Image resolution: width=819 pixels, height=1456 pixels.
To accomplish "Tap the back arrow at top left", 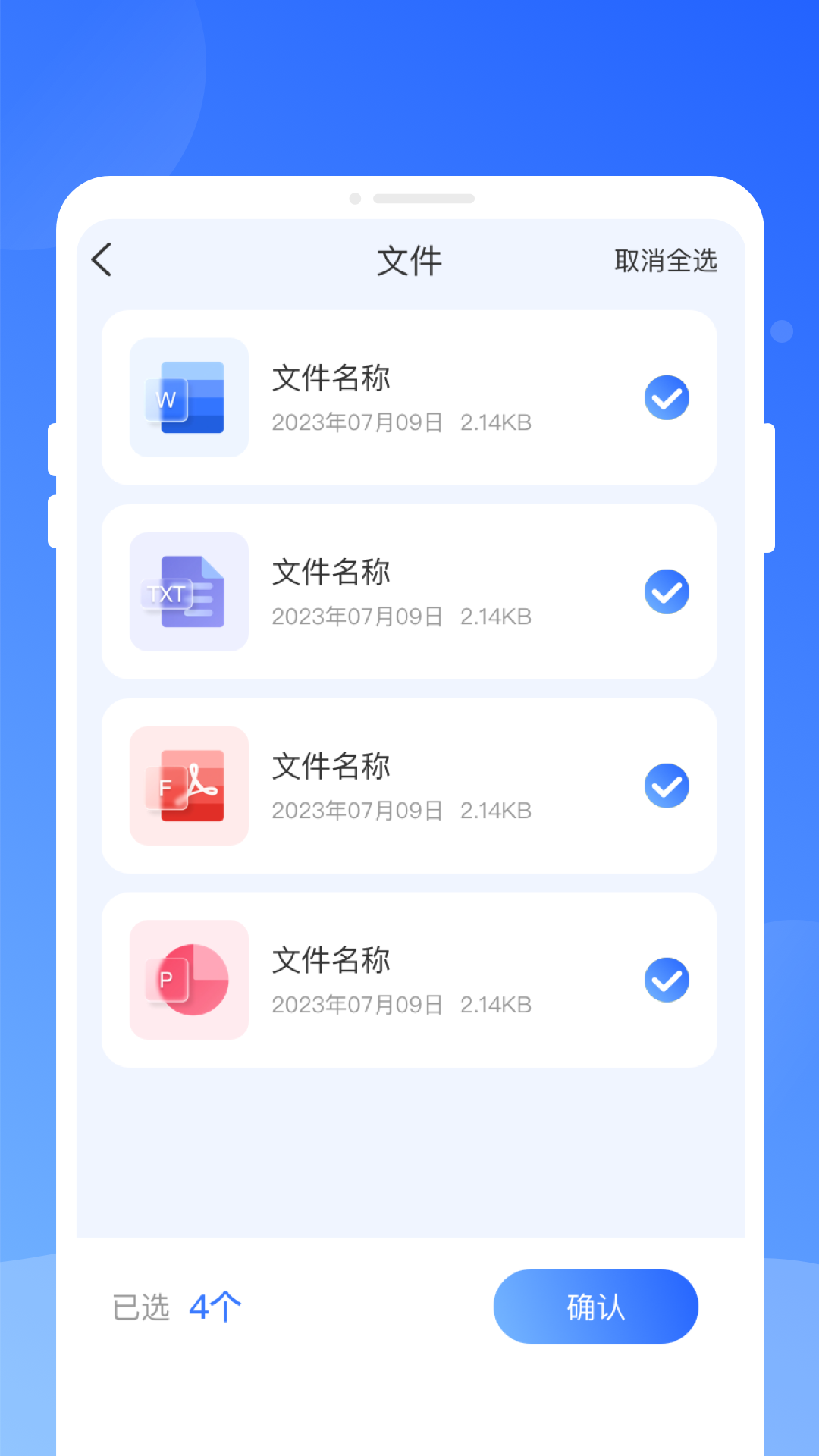I will pyautogui.click(x=102, y=259).
